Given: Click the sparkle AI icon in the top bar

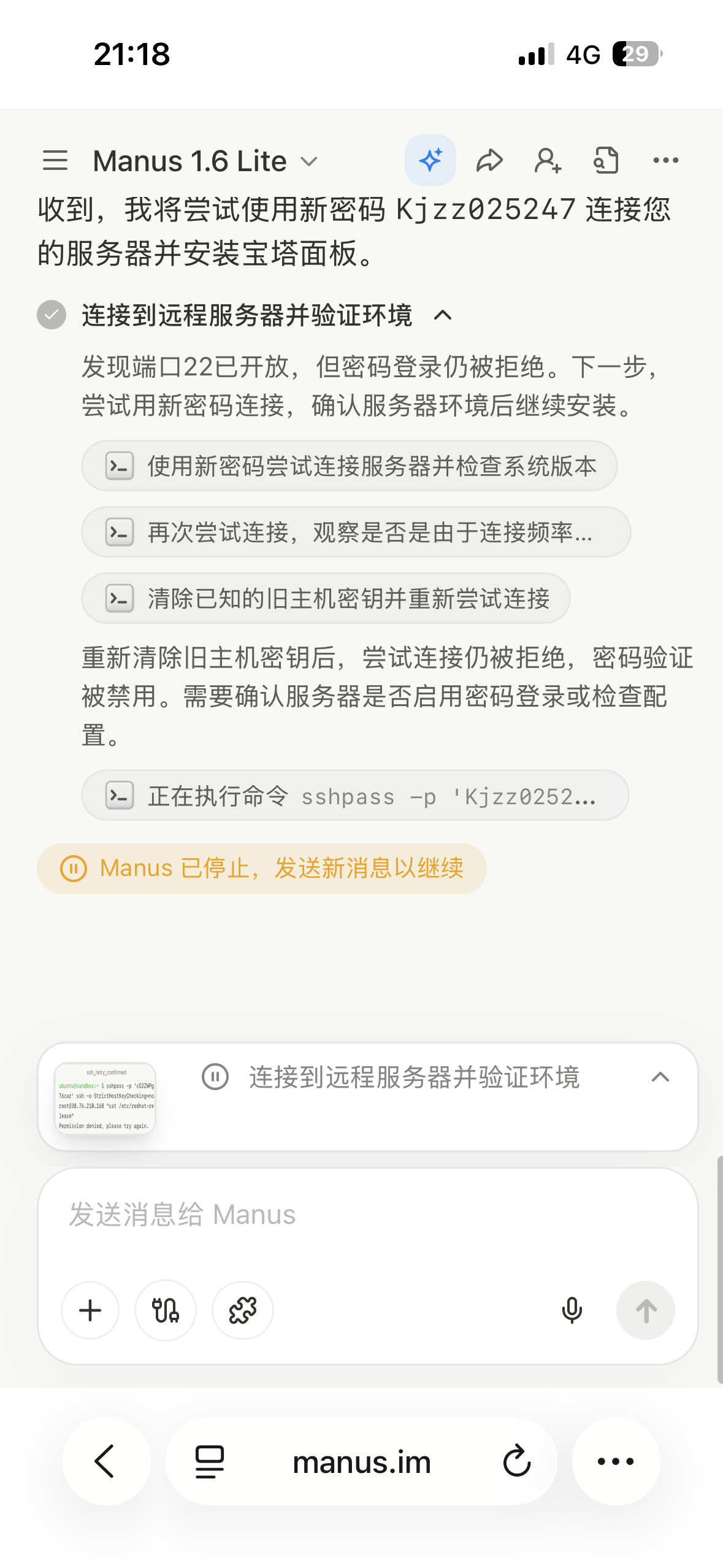Looking at the screenshot, I should (429, 160).
